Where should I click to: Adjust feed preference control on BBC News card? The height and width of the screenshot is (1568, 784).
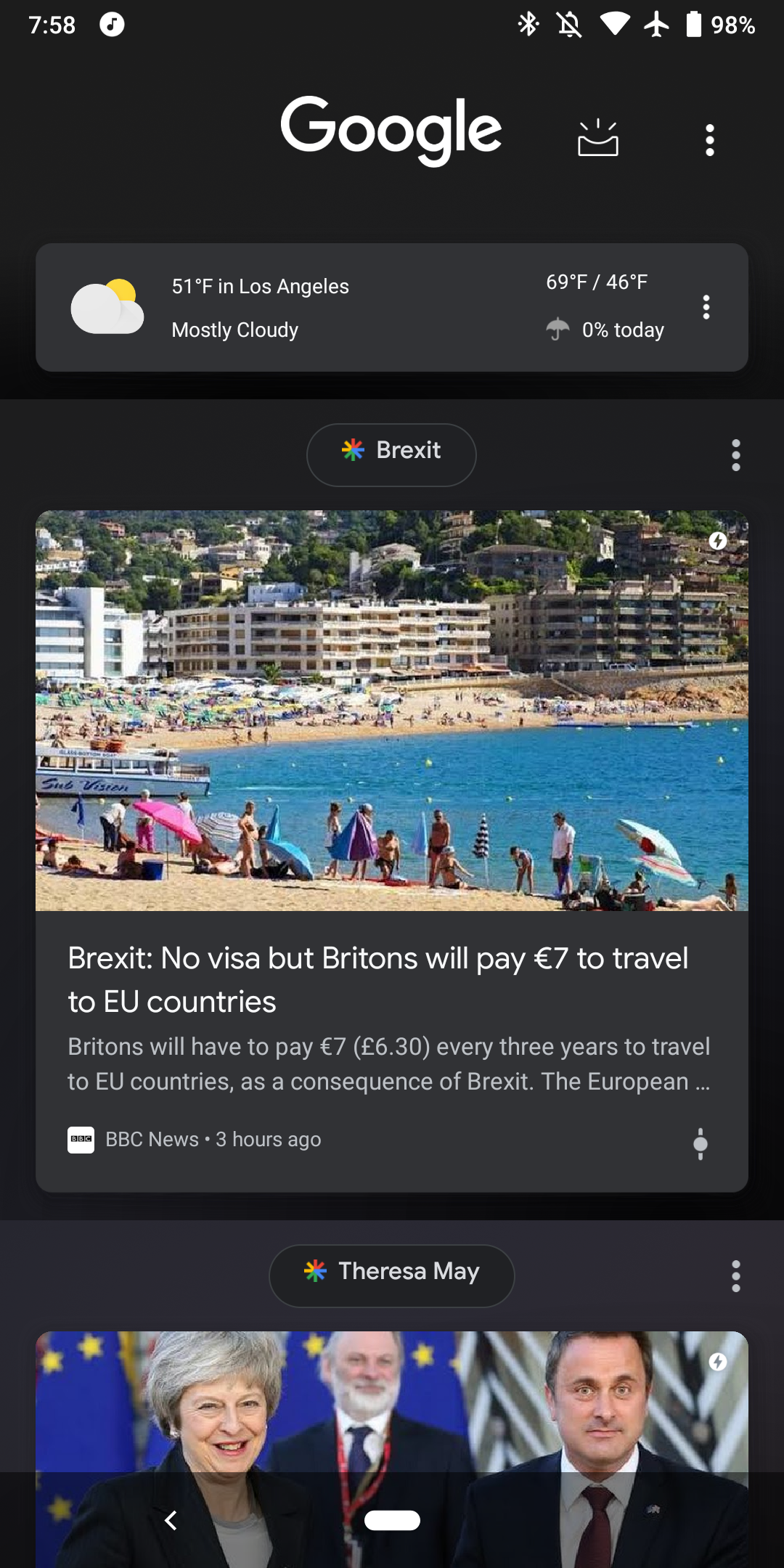point(700,1143)
